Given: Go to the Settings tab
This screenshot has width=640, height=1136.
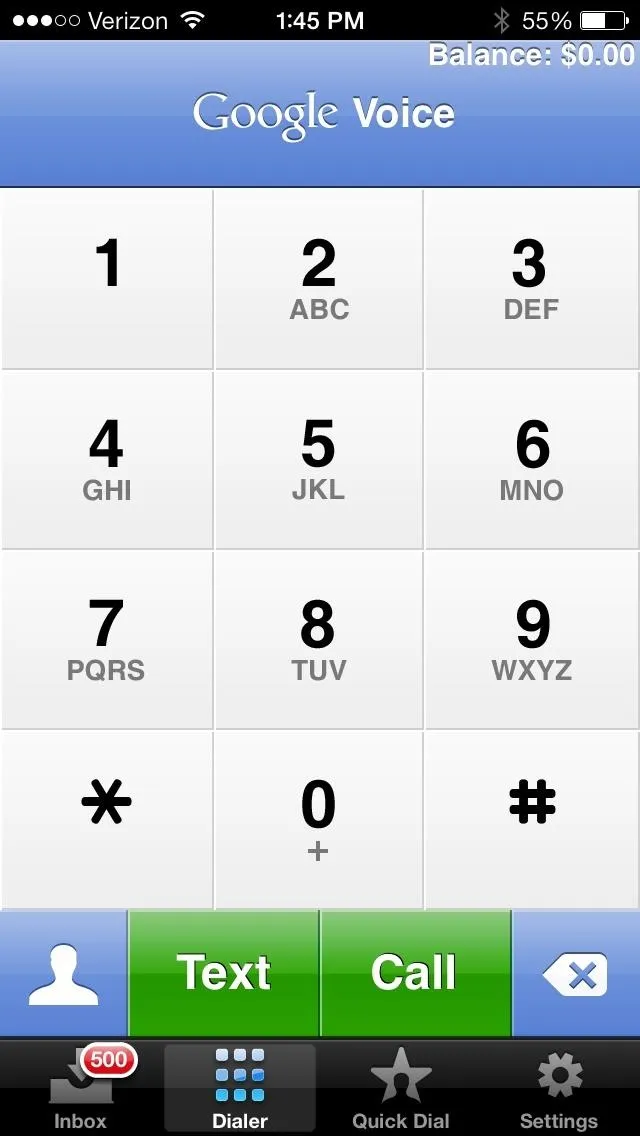Looking at the screenshot, I should pyautogui.click(x=560, y=1088).
